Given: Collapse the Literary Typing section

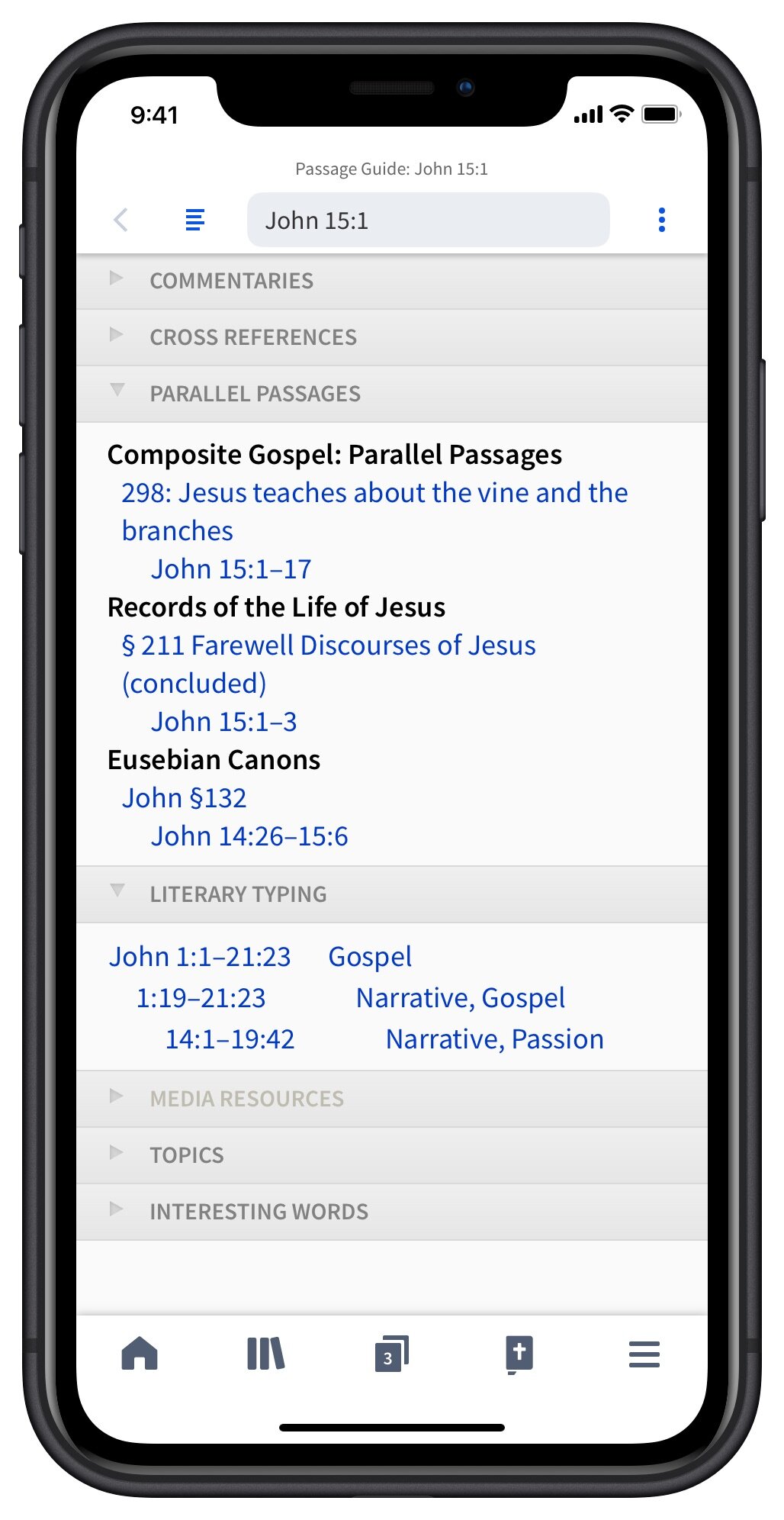Looking at the screenshot, I should [x=392, y=894].
